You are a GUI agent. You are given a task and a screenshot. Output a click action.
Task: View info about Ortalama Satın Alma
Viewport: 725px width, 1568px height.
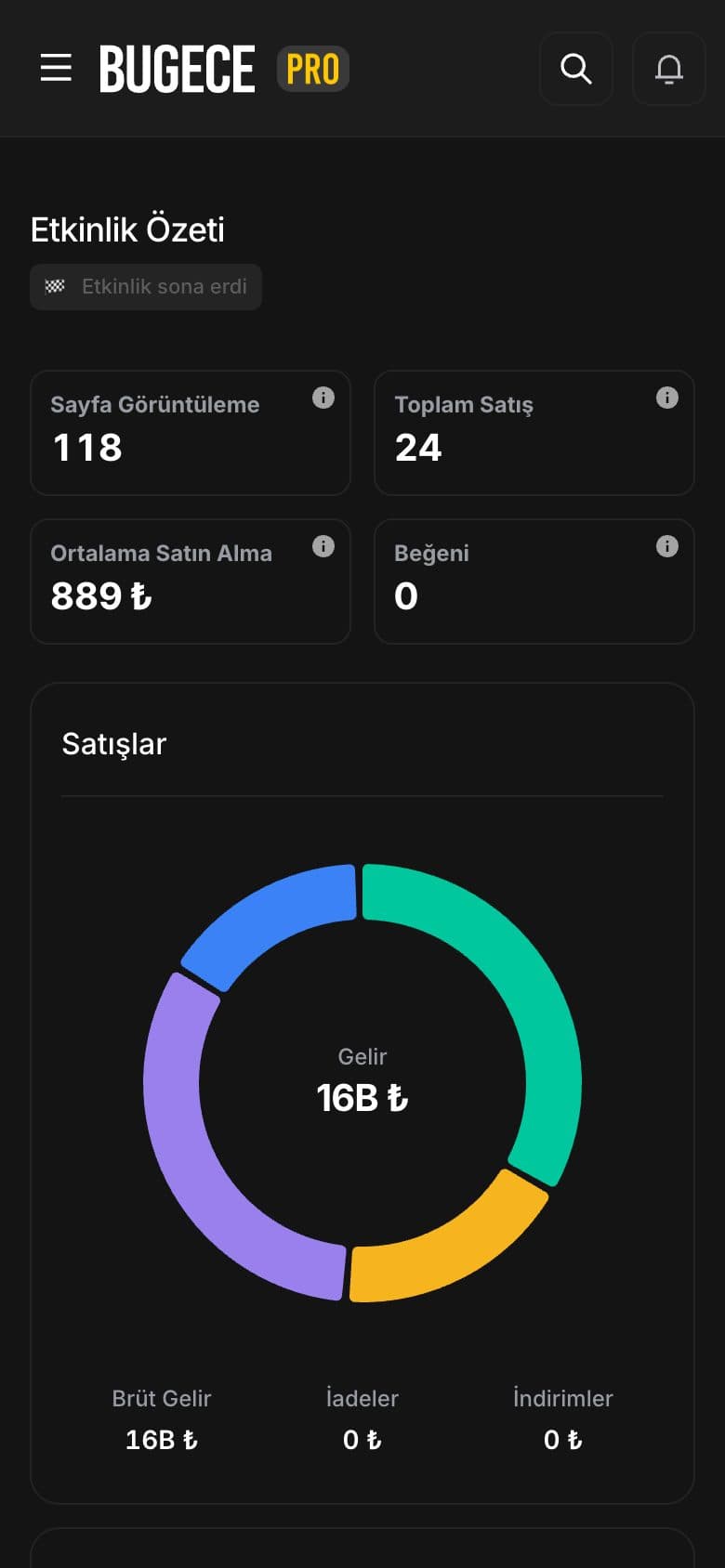click(323, 546)
